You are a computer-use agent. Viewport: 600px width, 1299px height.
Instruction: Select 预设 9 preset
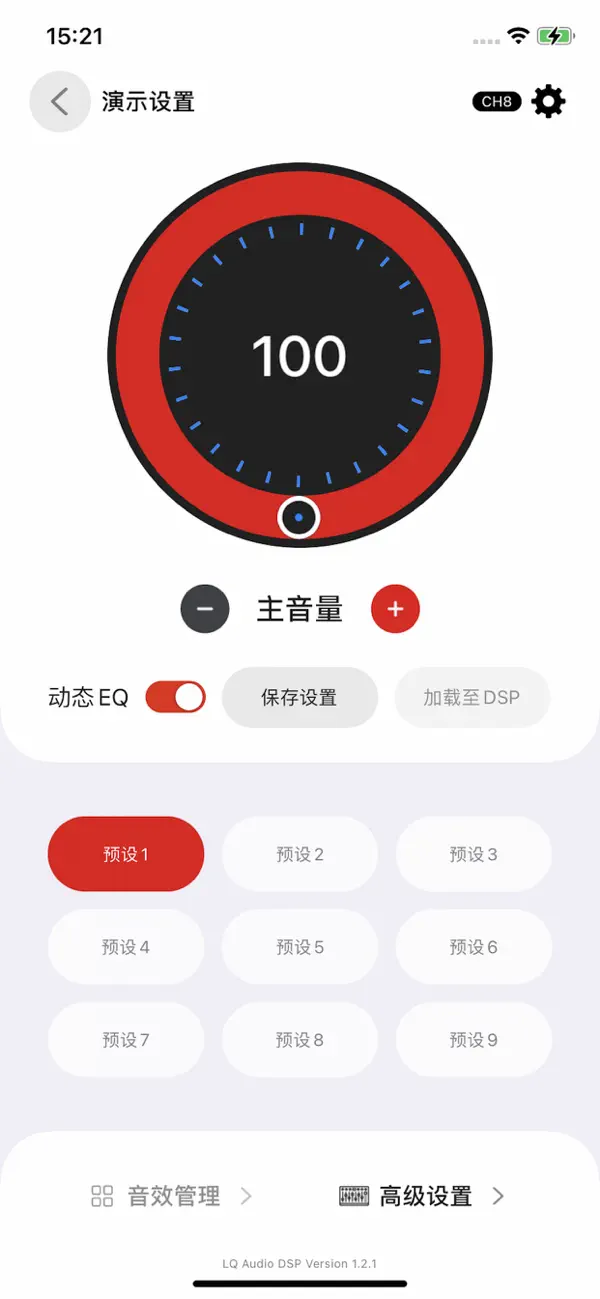tap(474, 1040)
